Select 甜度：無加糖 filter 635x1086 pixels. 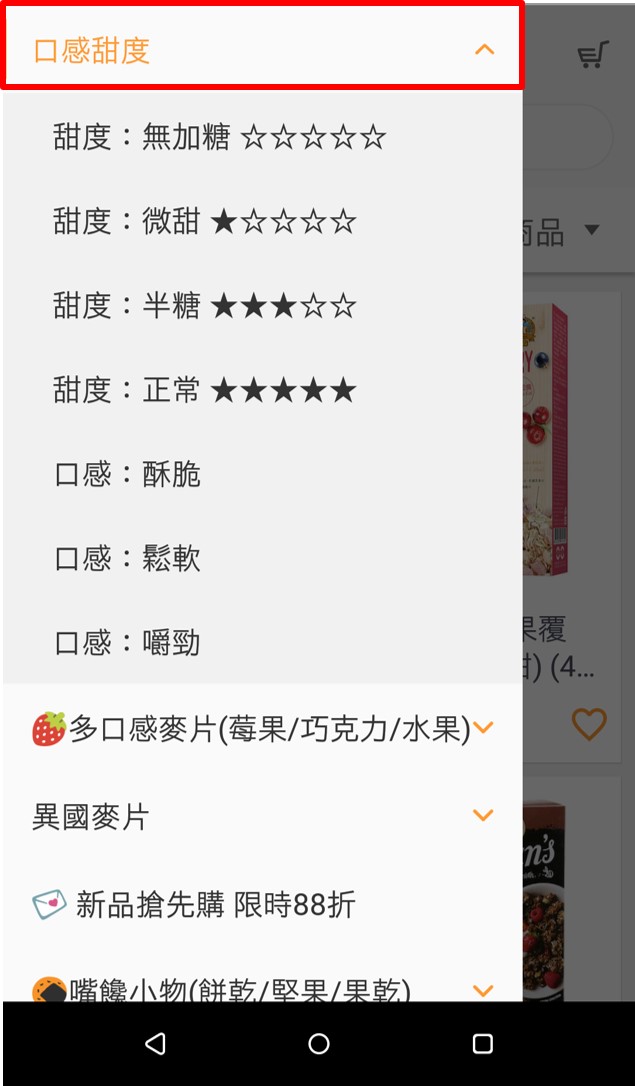(262, 136)
